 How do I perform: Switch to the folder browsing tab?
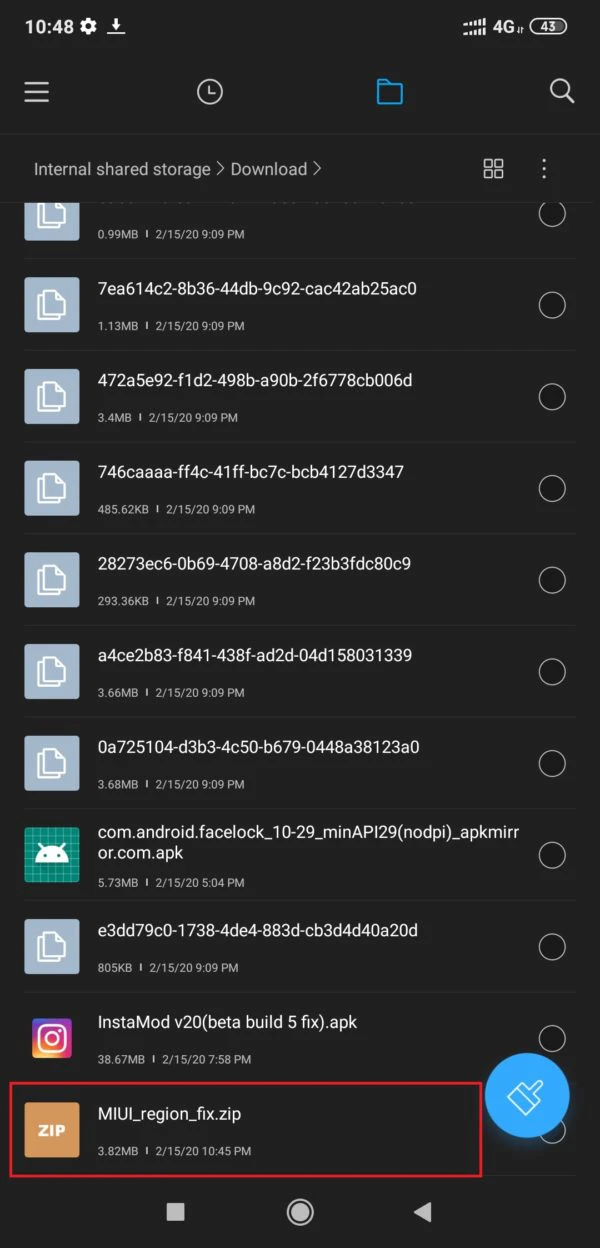(x=389, y=92)
